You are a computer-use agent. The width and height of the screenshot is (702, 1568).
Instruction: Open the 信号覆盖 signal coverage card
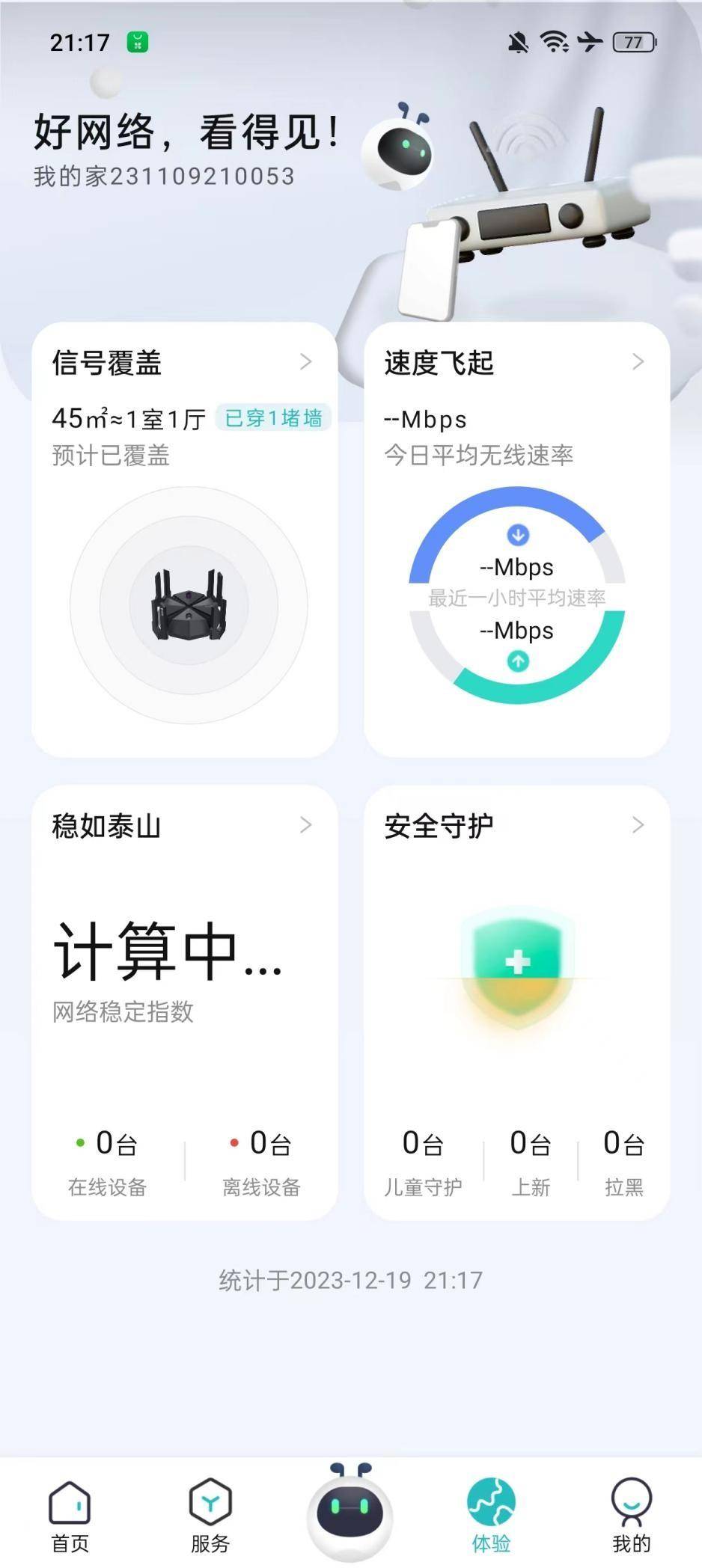click(184, 364)
